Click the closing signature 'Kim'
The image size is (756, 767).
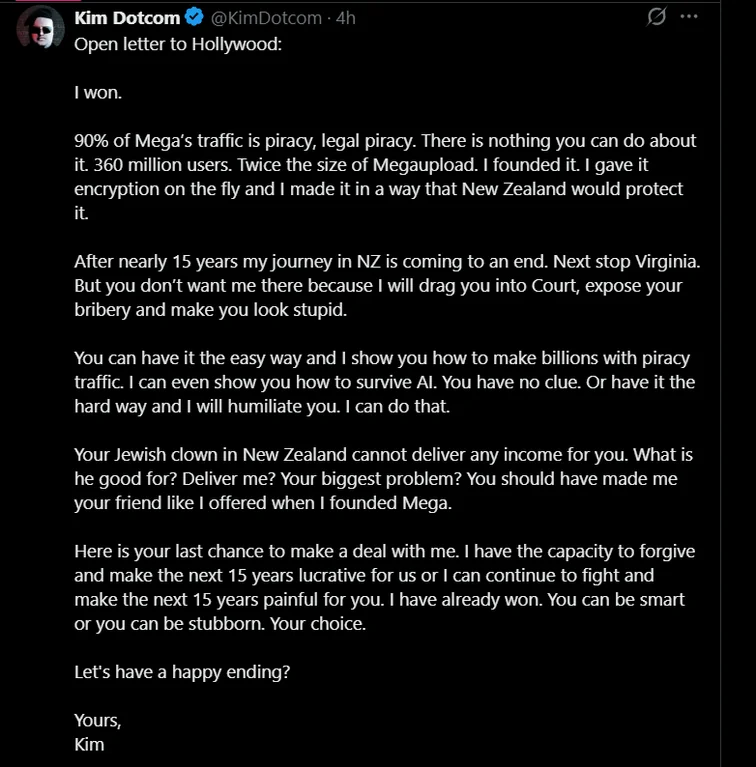coord(87,744)
